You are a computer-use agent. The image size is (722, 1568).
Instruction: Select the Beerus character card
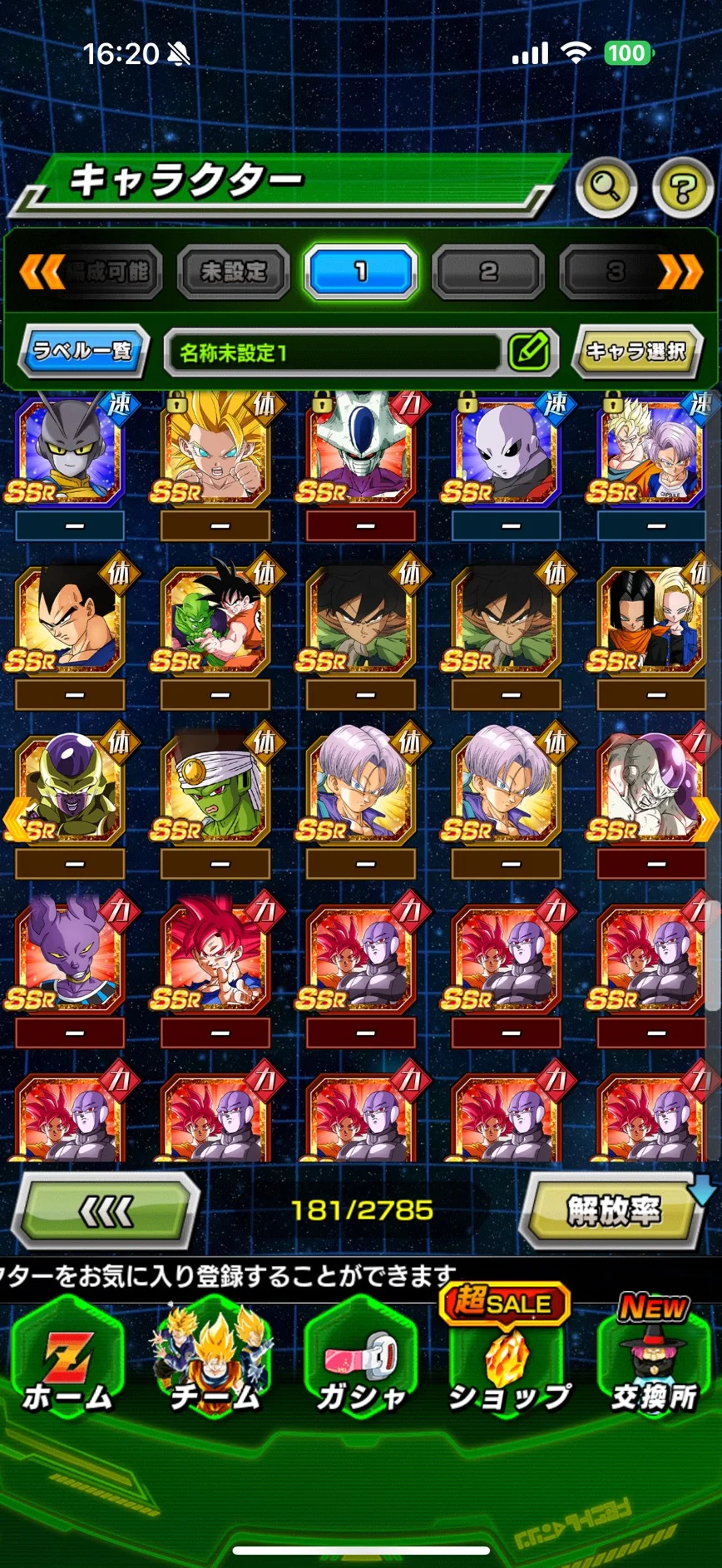tap(71, 956)
